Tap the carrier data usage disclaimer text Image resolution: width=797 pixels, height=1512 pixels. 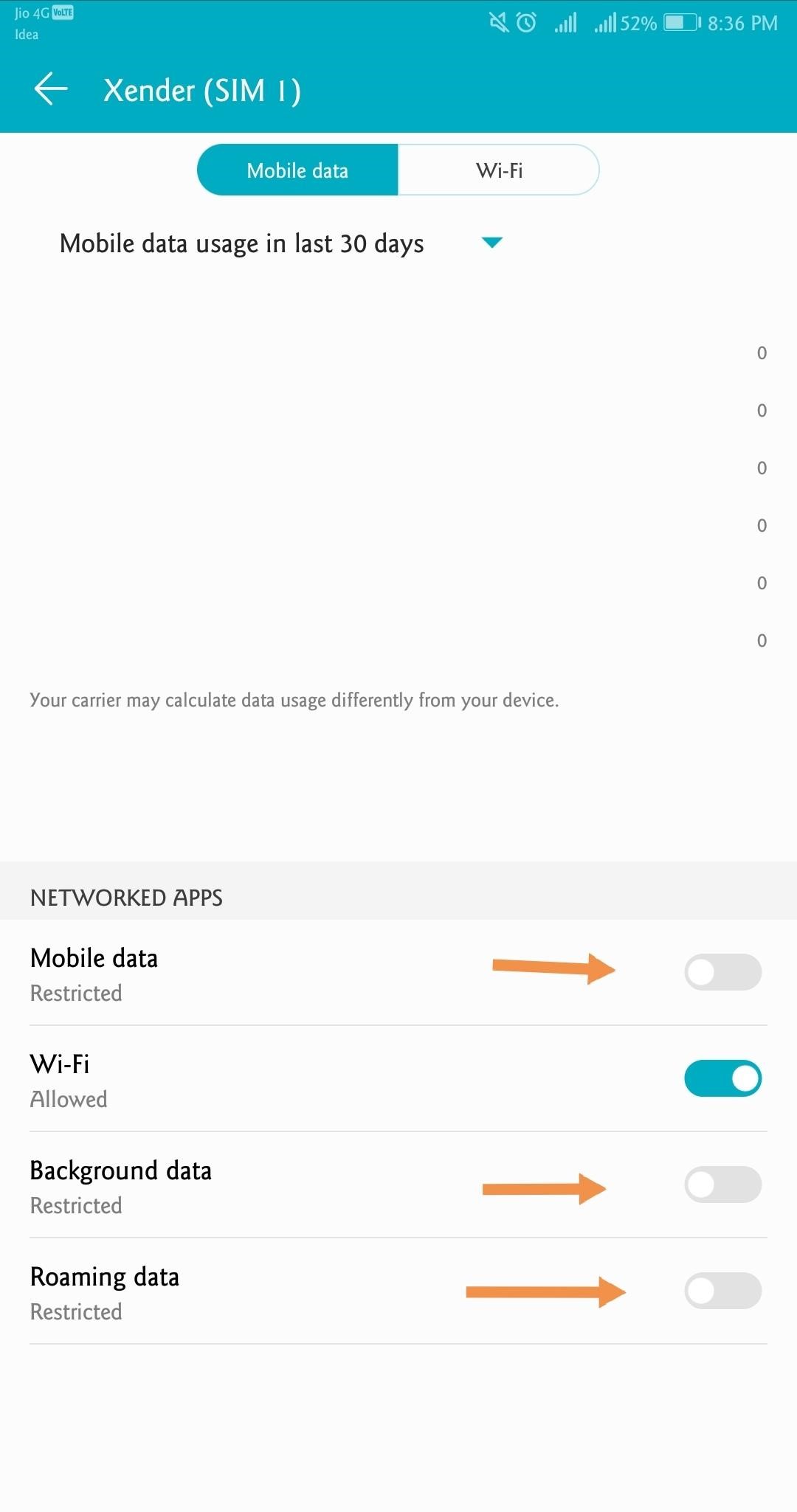pyautogui.click(x=294, y=699)
